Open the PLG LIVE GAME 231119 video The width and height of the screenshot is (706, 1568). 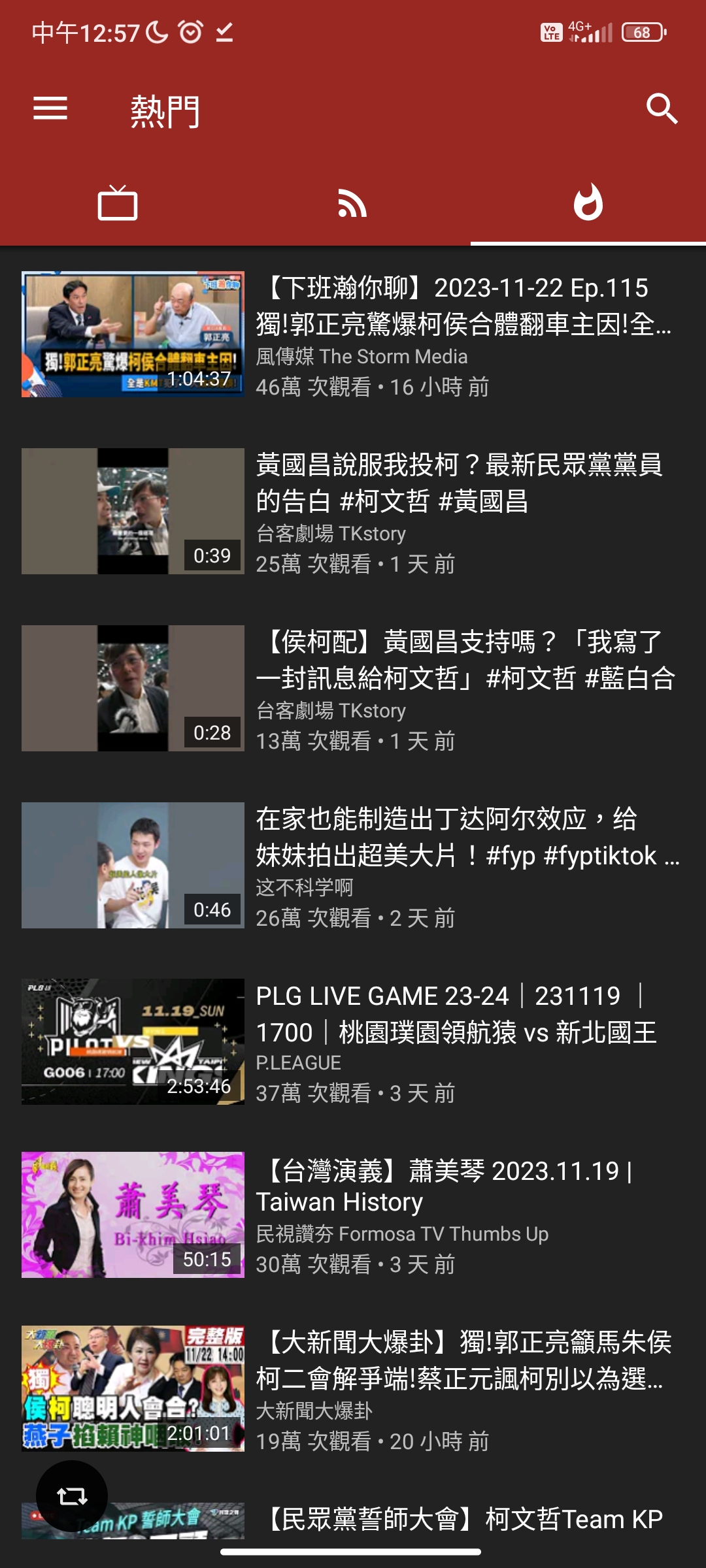[353, 1042]
